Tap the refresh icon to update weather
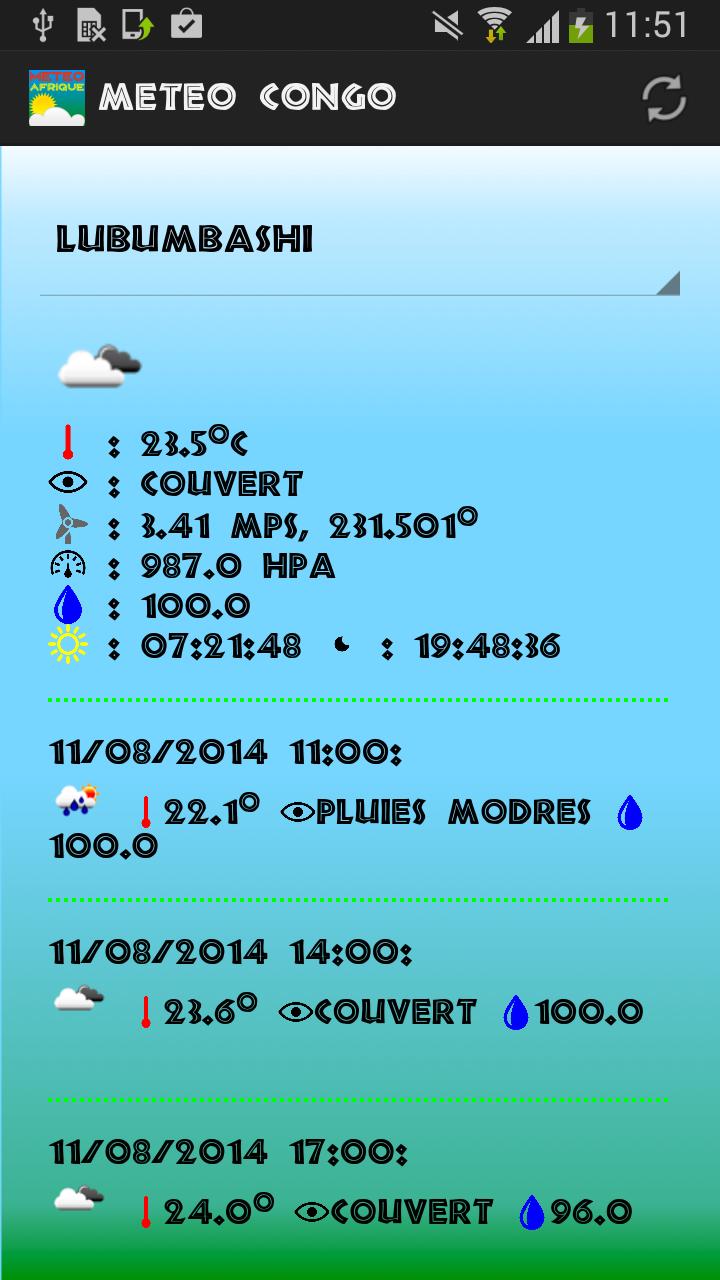 tap(661, 98)
